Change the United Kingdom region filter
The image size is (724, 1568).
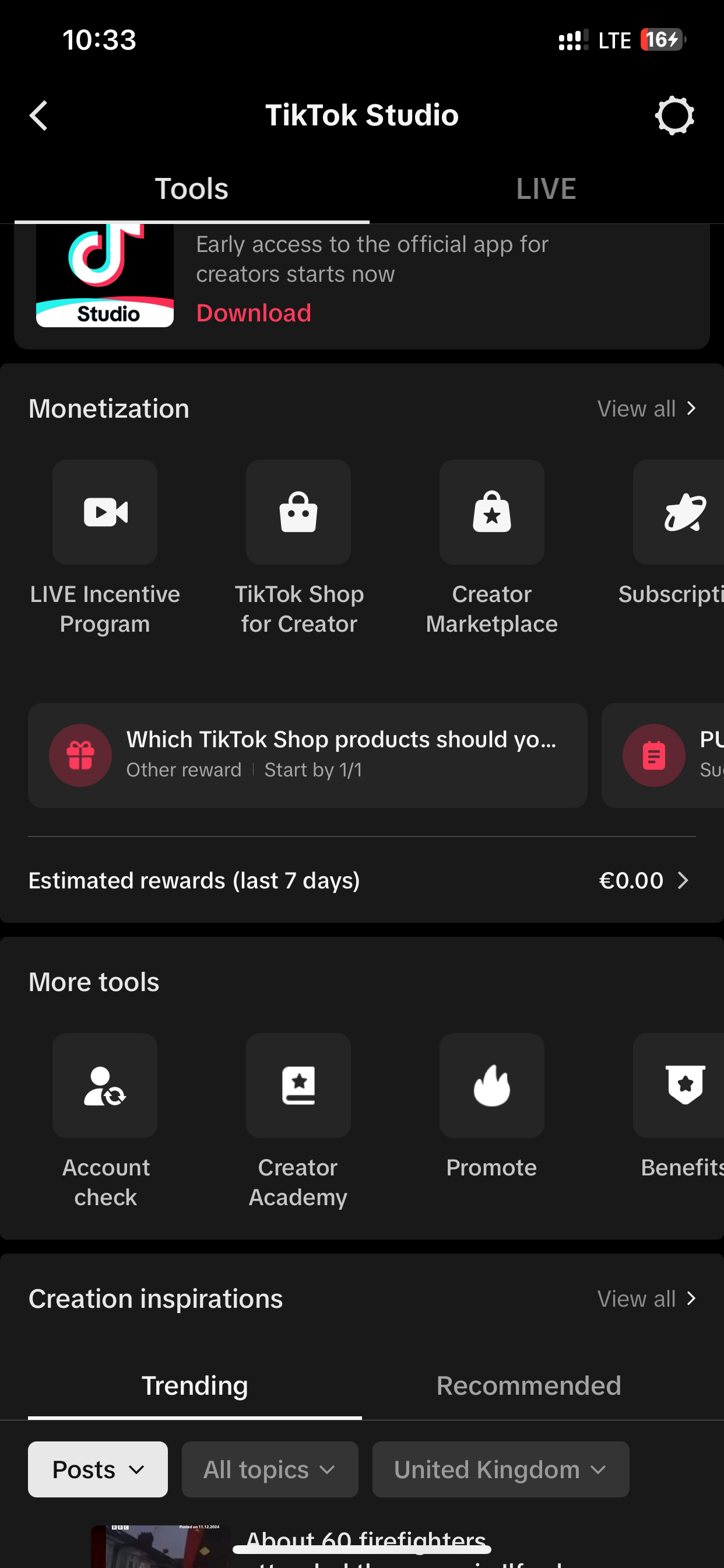coord(500,1469)
